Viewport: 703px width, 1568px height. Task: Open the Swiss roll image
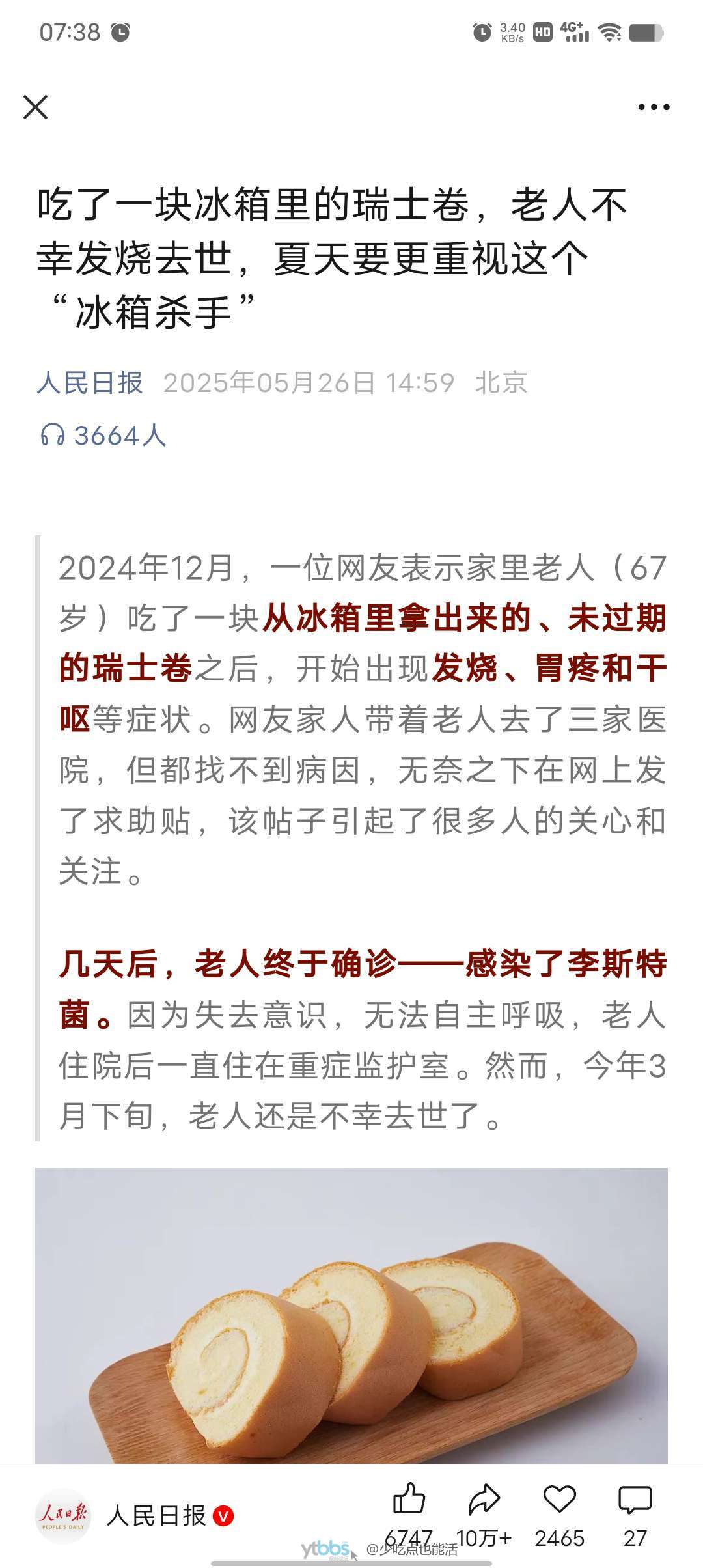click(x=351, y=1317)
